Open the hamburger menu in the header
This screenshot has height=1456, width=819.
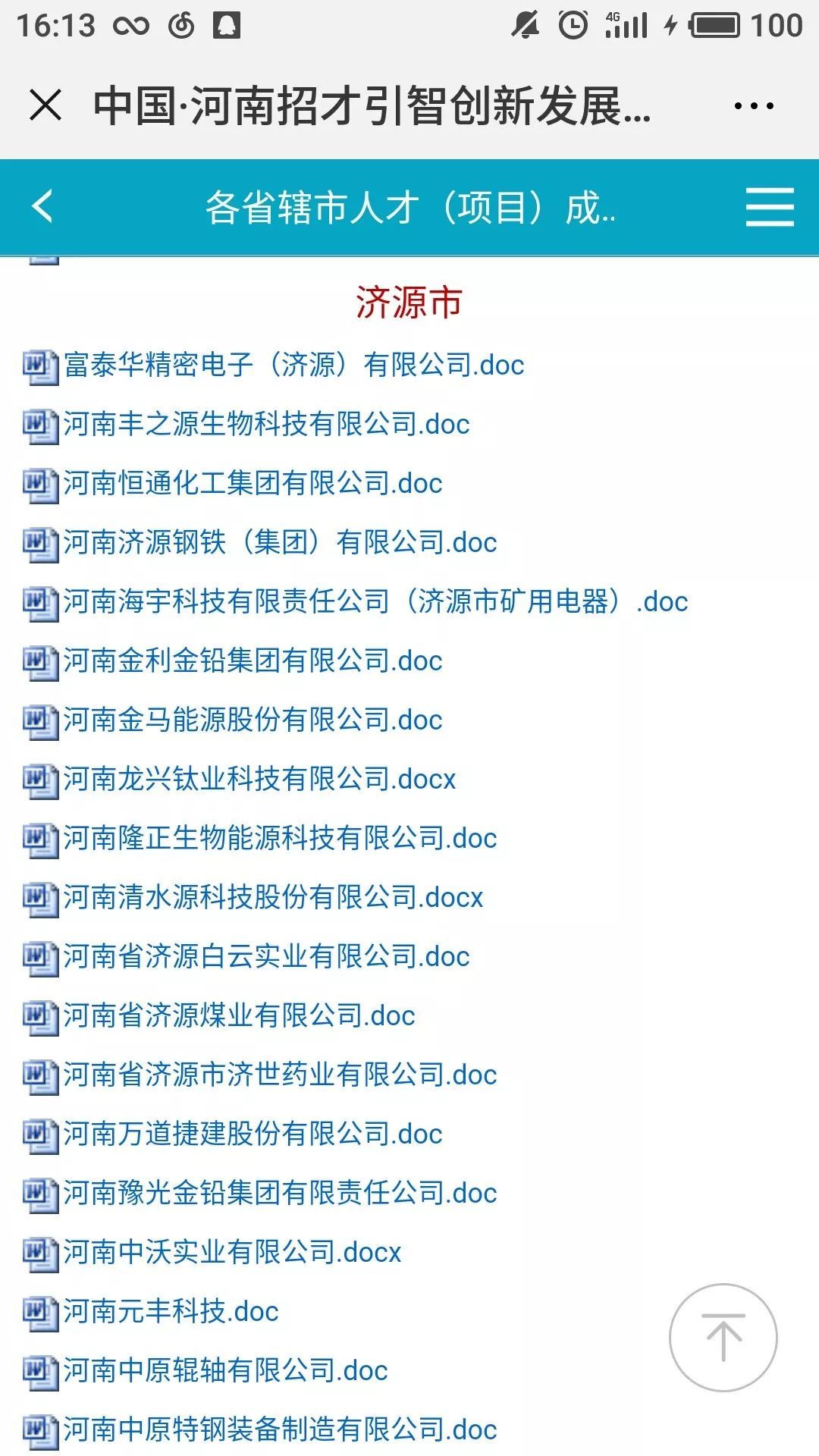768,207
